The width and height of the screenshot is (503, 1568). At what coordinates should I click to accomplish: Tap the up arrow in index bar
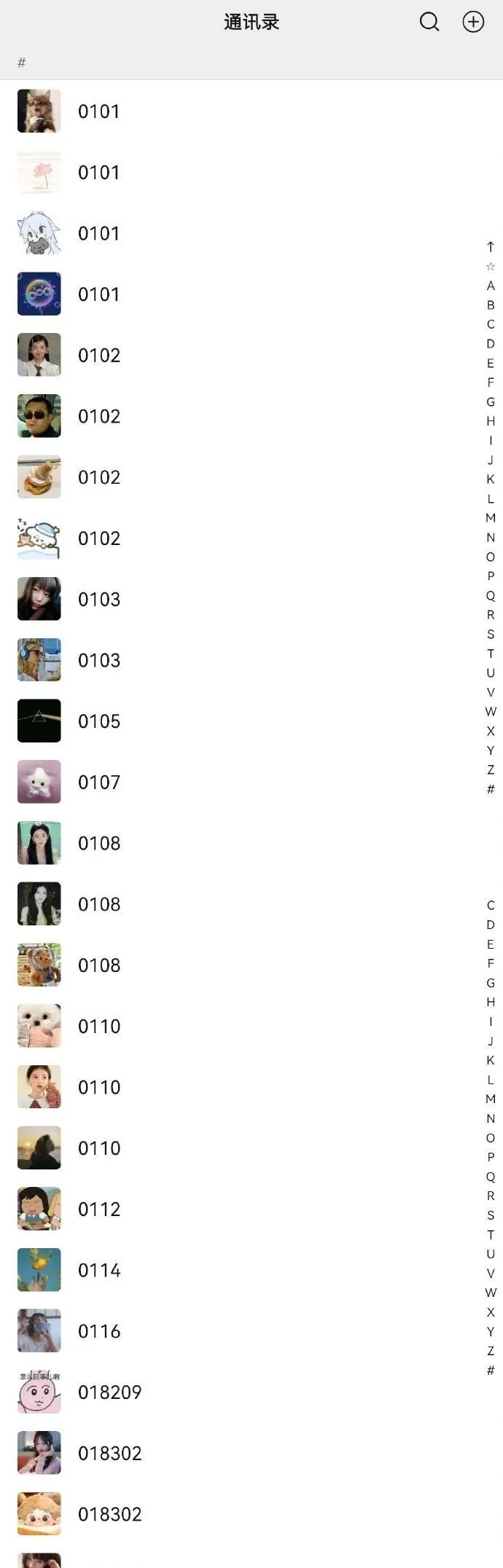click(491, 247)
